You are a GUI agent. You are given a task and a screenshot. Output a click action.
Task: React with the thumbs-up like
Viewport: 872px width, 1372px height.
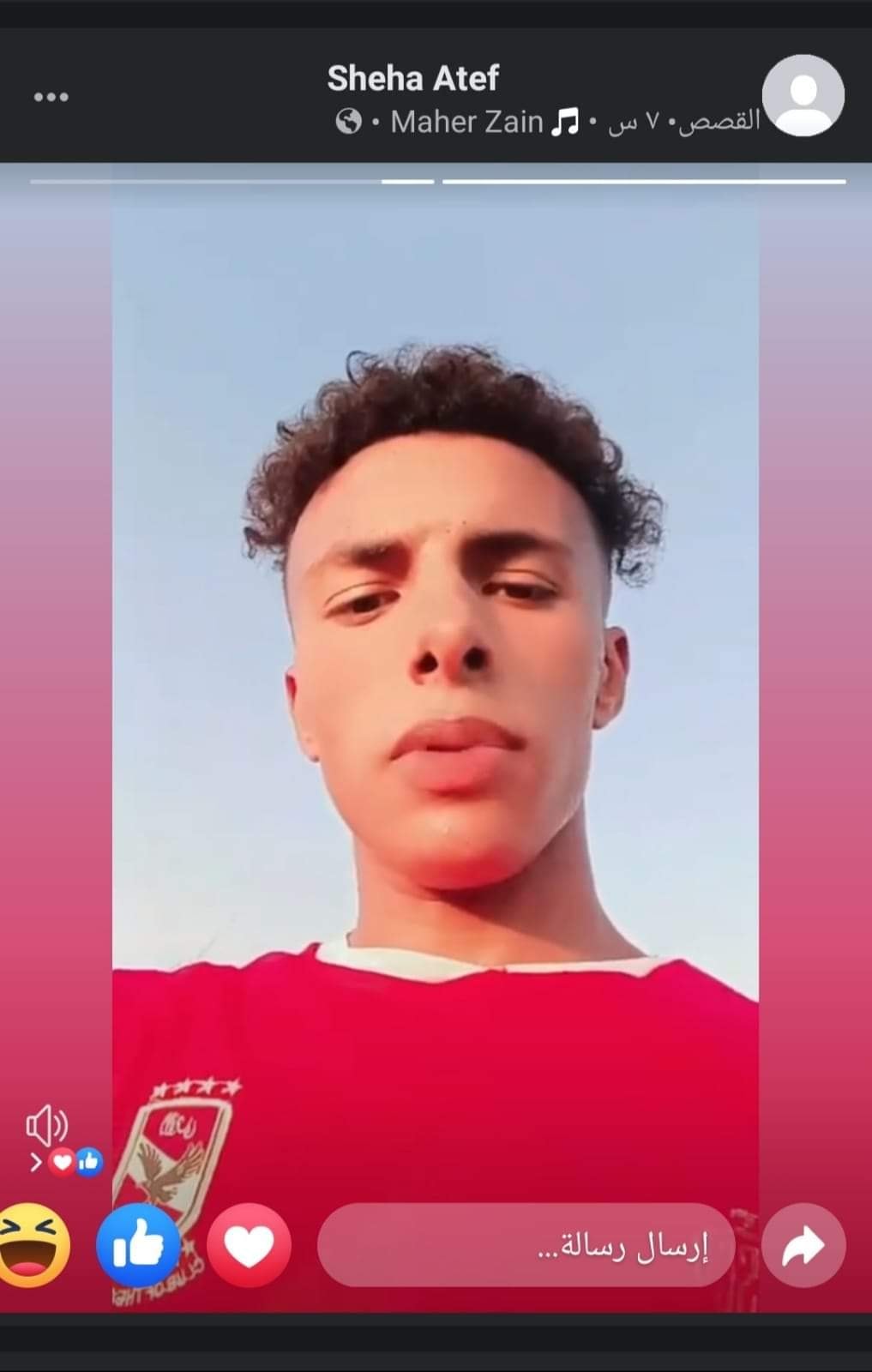[139, 1245]
